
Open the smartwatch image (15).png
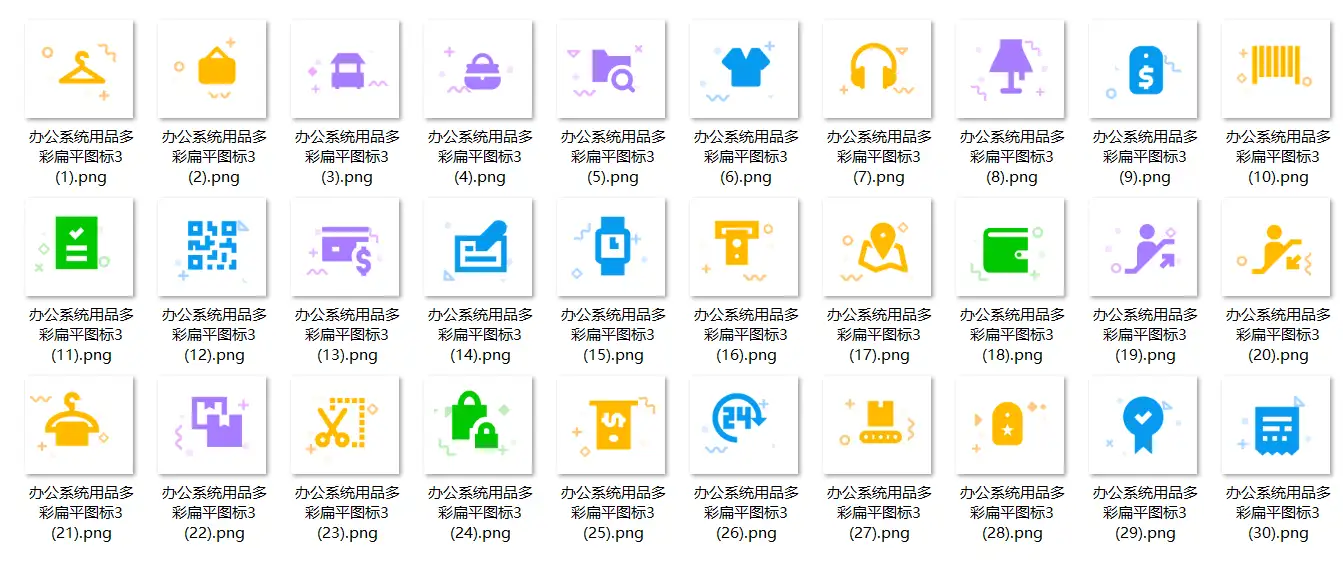[611, 247]
